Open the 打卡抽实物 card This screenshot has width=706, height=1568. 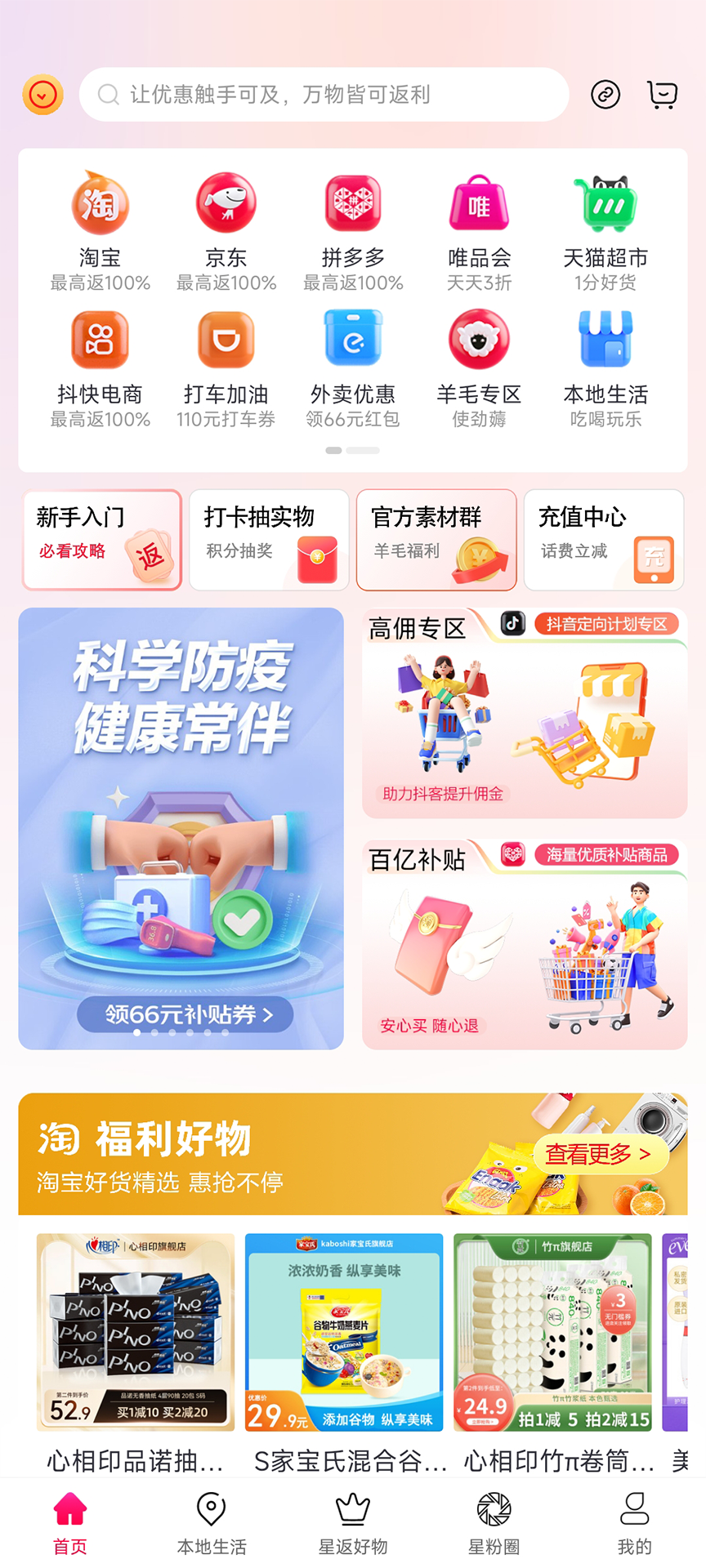pos(269,540)
